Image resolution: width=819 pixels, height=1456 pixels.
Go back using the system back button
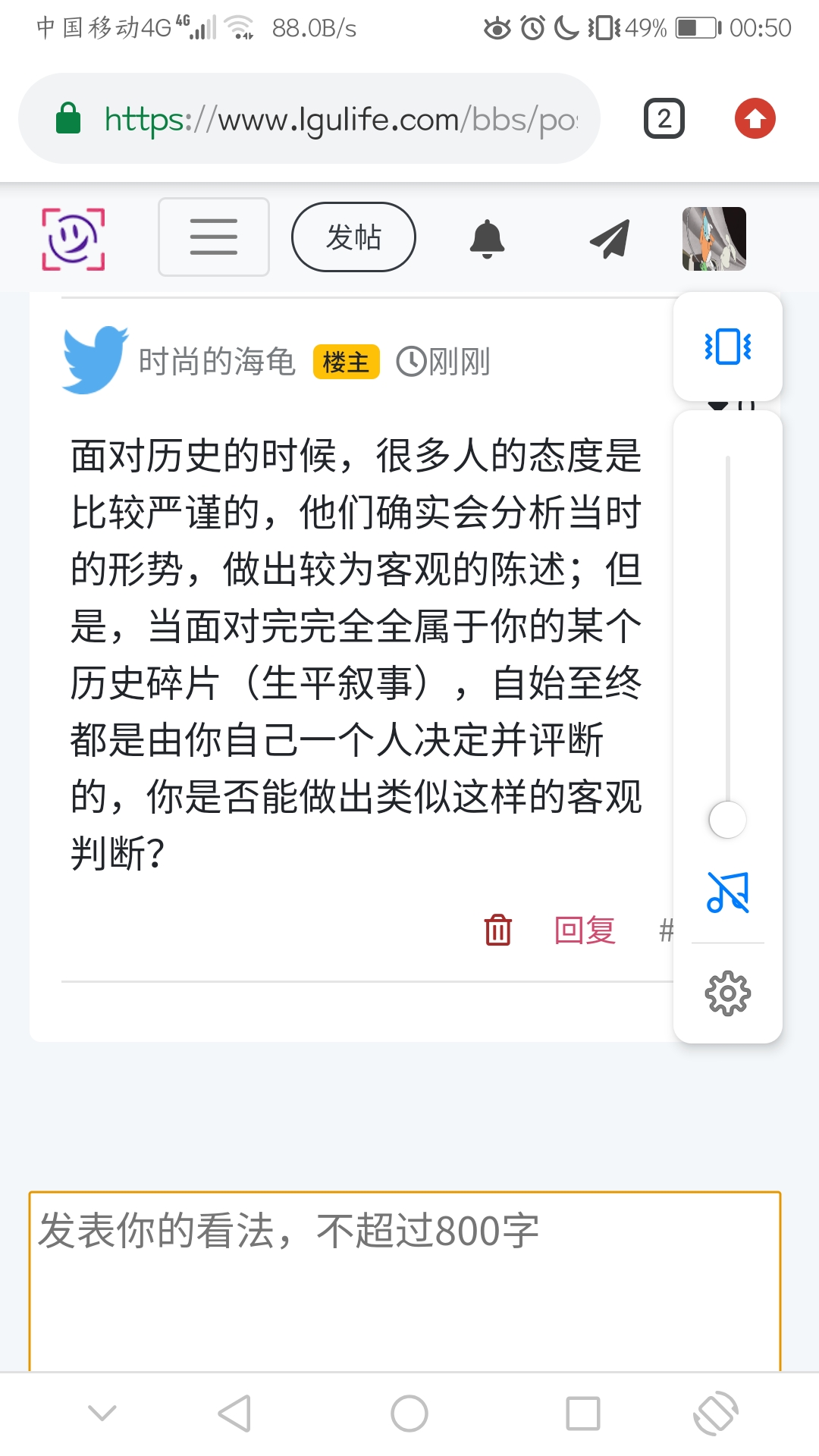(x=235, y=1414)
